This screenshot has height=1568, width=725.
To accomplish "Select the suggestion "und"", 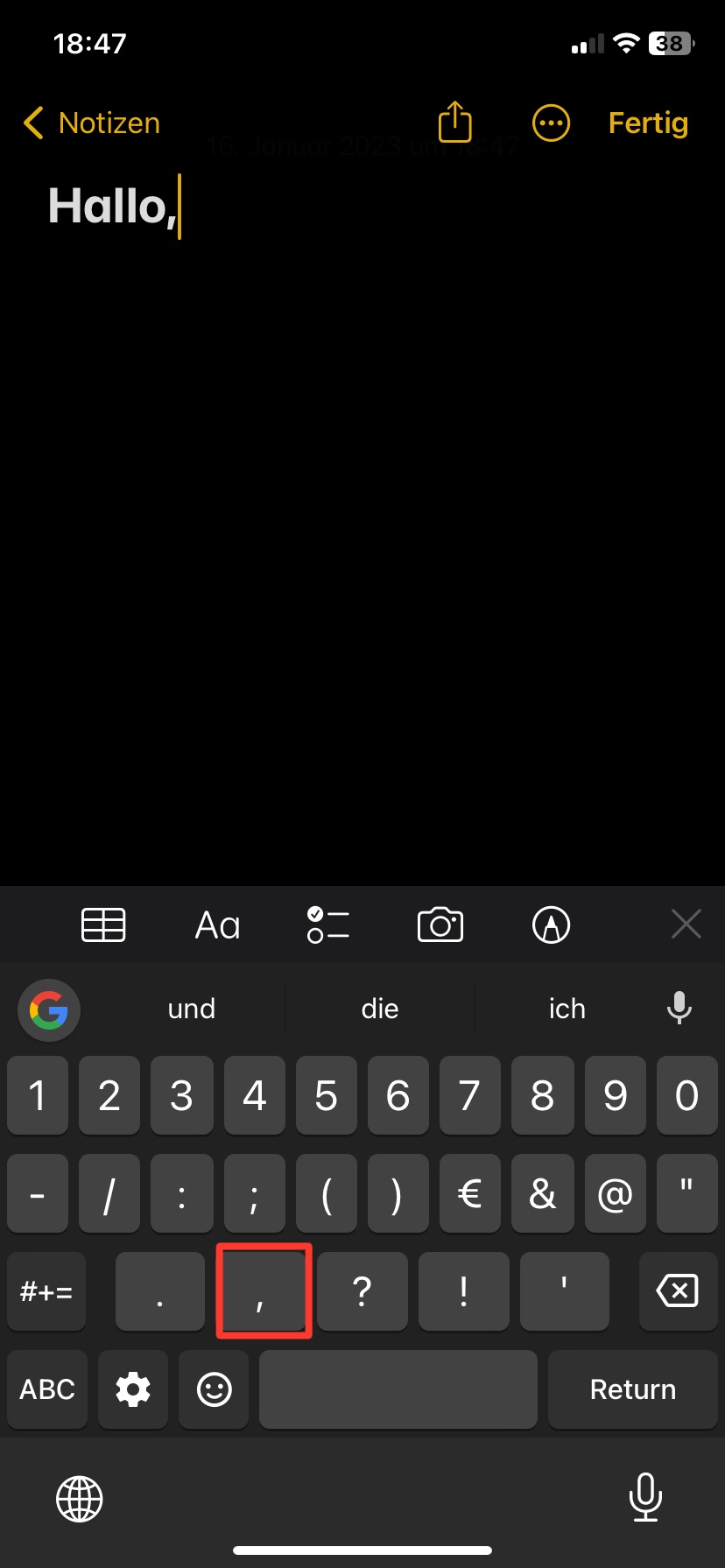I will pyautogui.click(x=192, y=1009).
